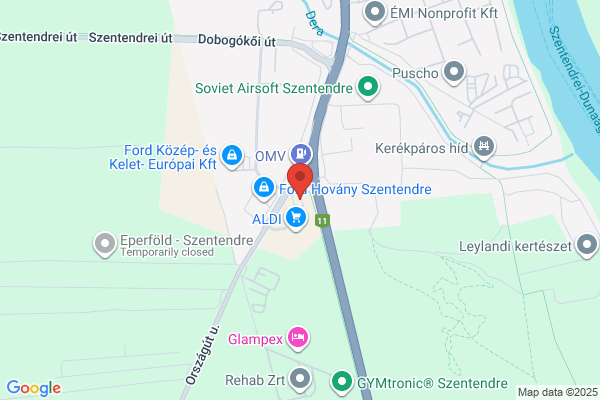This screenshot has width=600, height=400.
Task: Open the ALDI shopping pin
Action: (x=296, y=218)
